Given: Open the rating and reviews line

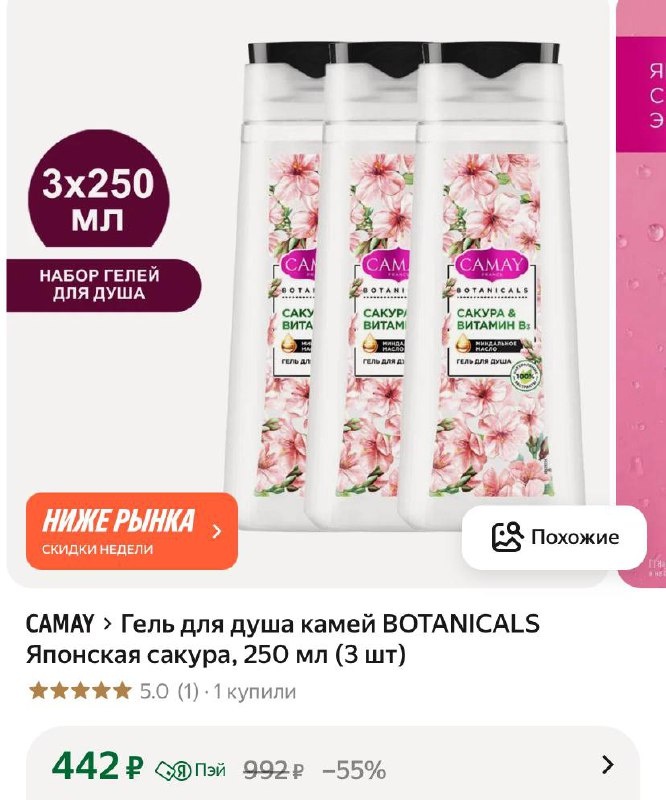Looking at the screenshot, I should click(x=162, y=691).
